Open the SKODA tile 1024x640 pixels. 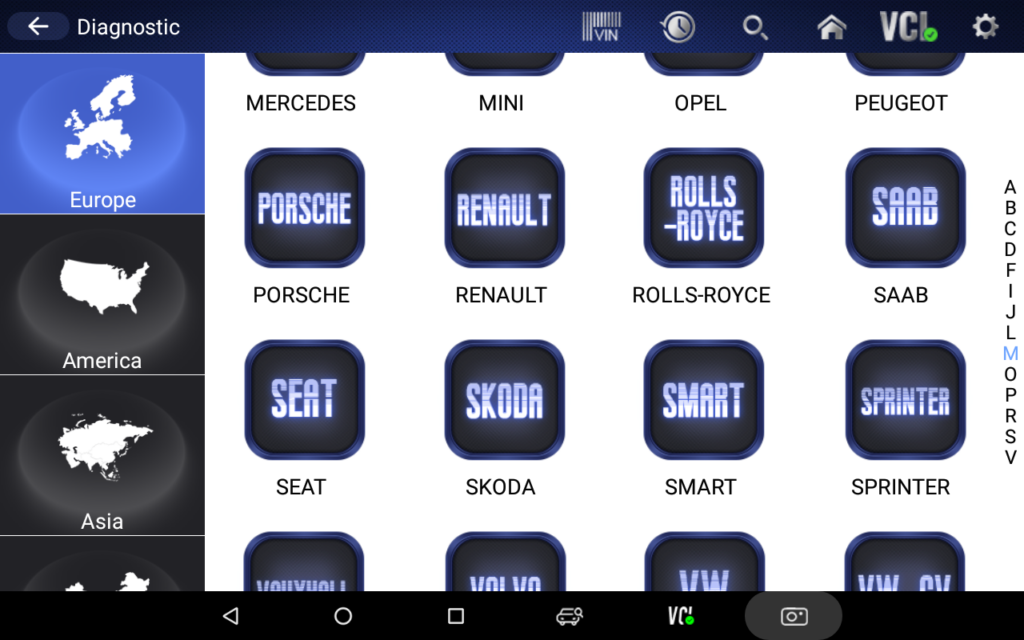click(504, 400)
